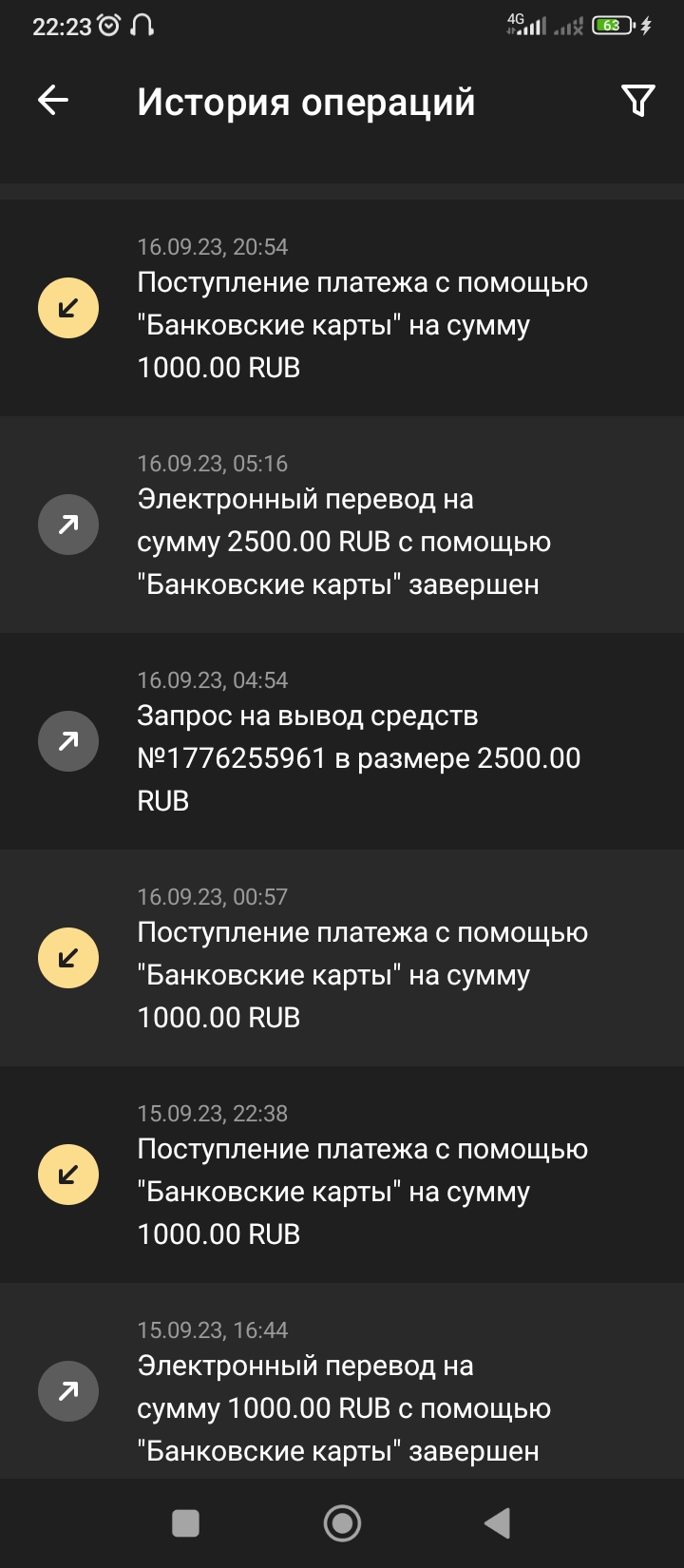Select the История операций title text
The width and height of the screenshot is (684, 1568).
click(307, 99)
